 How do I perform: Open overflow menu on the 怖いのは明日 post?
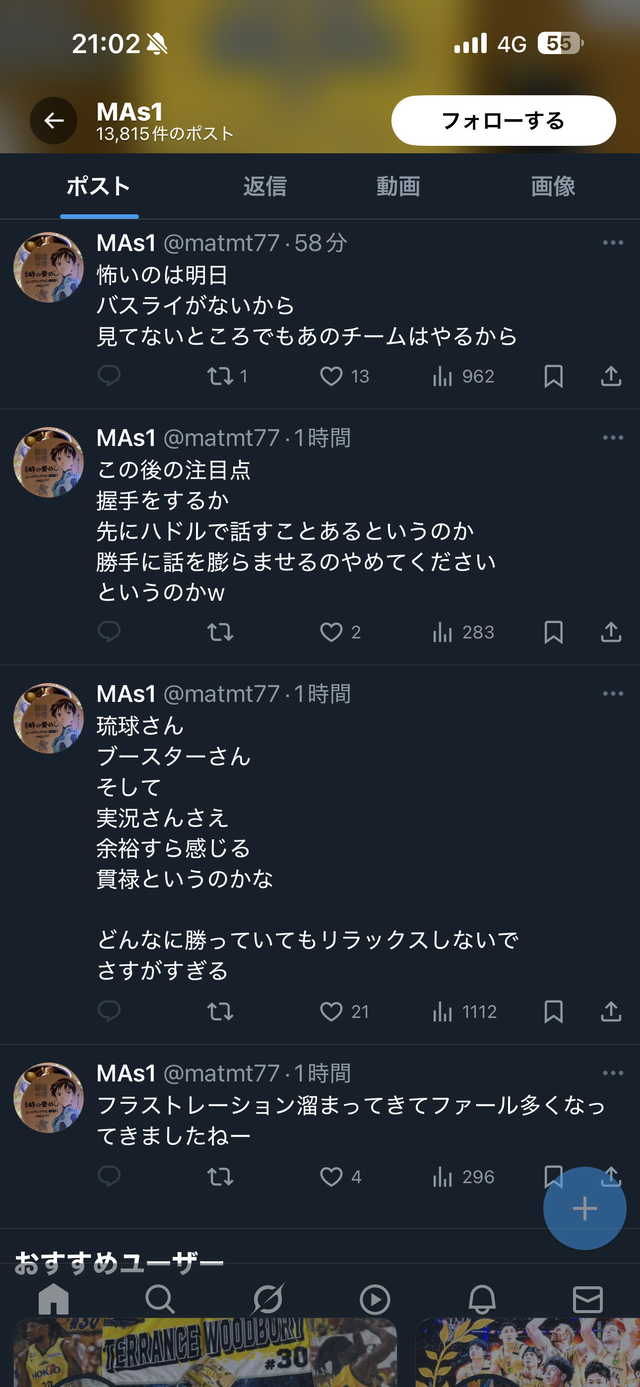[612, 243]
